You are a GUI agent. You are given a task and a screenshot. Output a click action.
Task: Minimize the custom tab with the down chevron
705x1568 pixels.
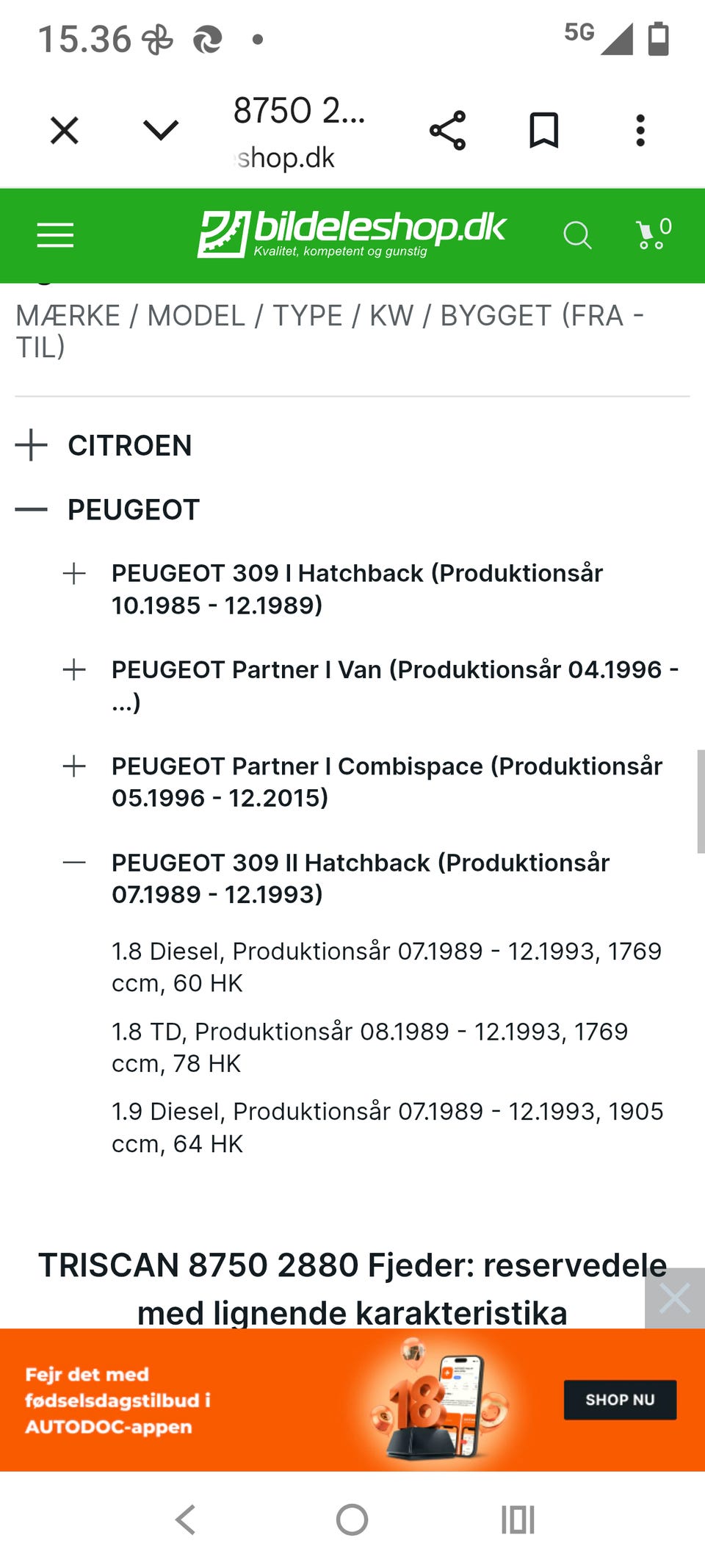coord(161,131)
